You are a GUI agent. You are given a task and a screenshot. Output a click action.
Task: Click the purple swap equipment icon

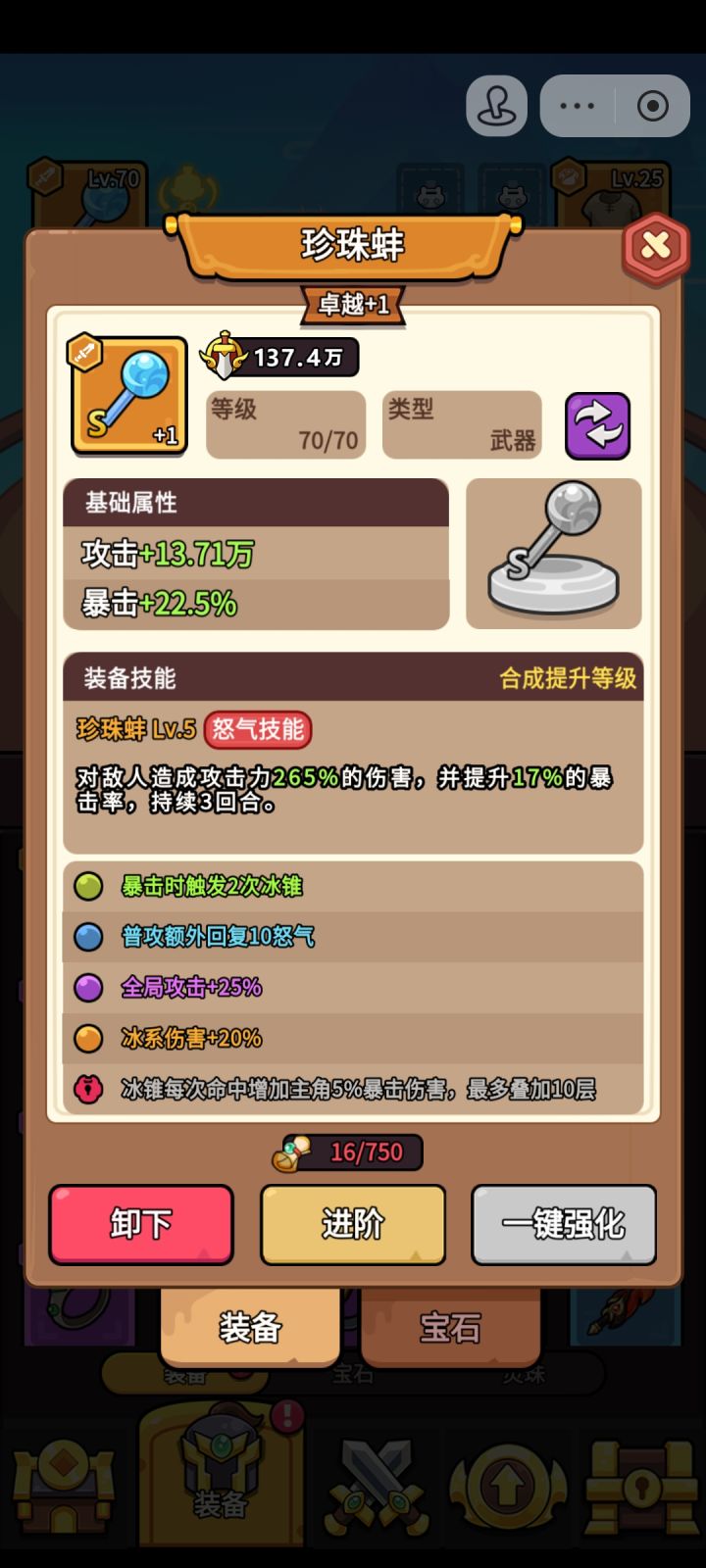point(597,425)
